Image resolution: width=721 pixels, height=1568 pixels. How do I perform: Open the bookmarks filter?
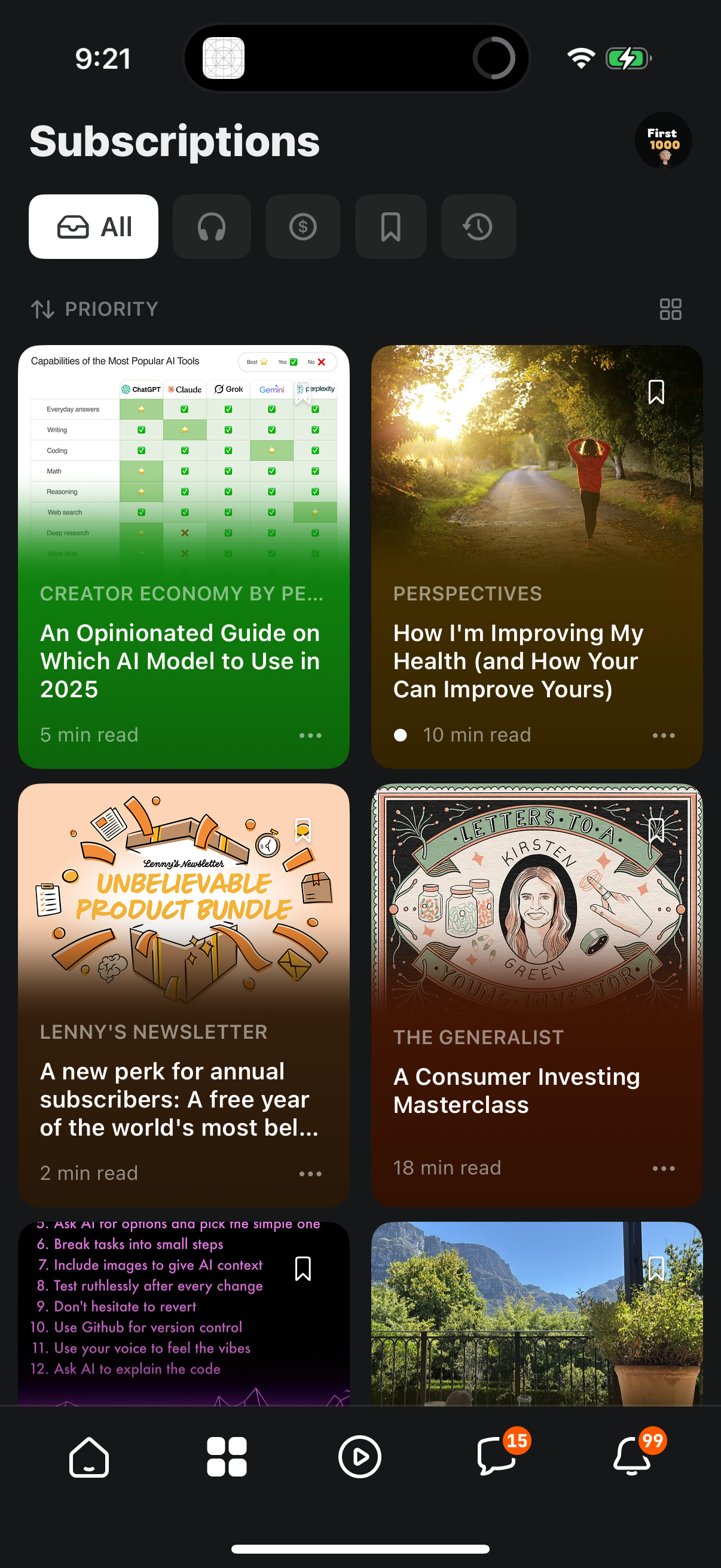point(390,227)
